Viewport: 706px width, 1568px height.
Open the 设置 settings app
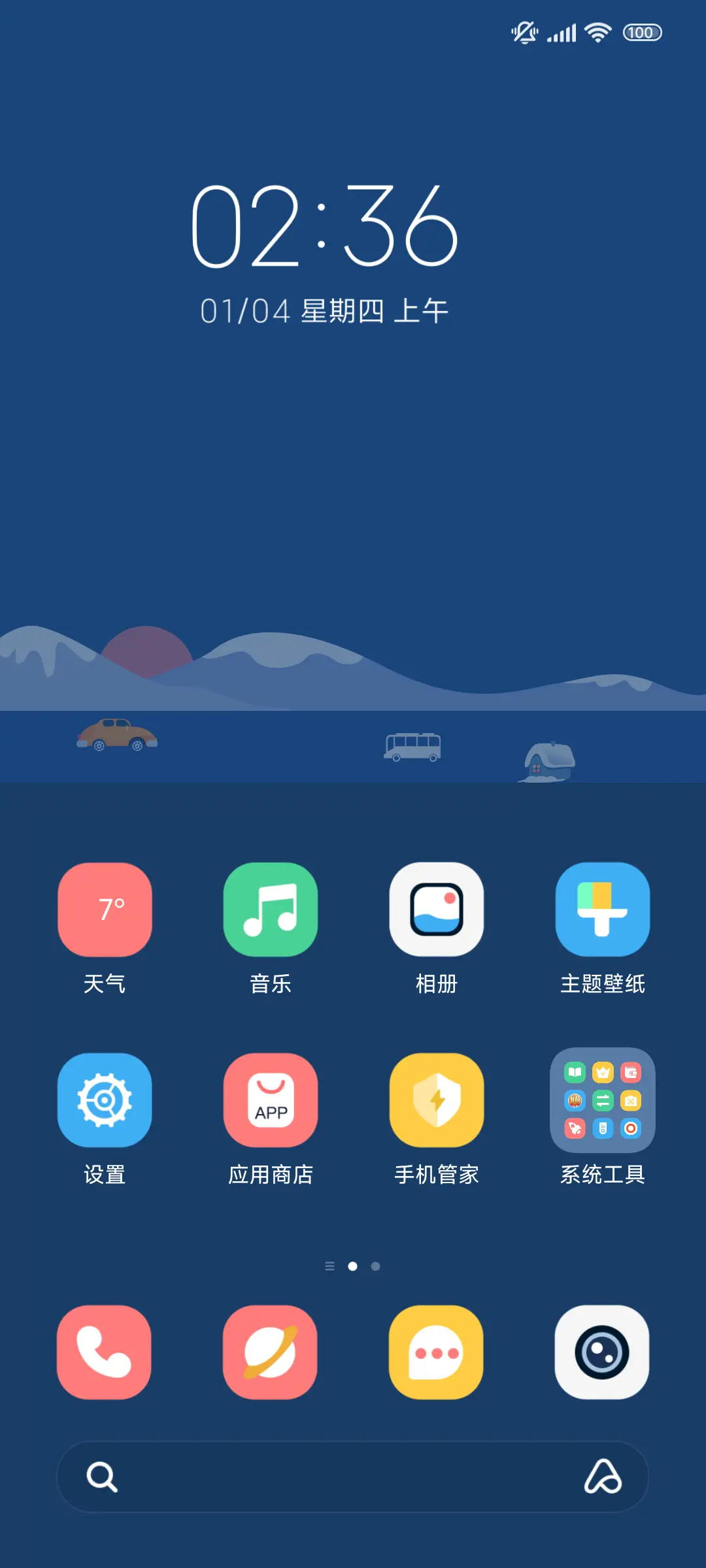pos(105,1100)
